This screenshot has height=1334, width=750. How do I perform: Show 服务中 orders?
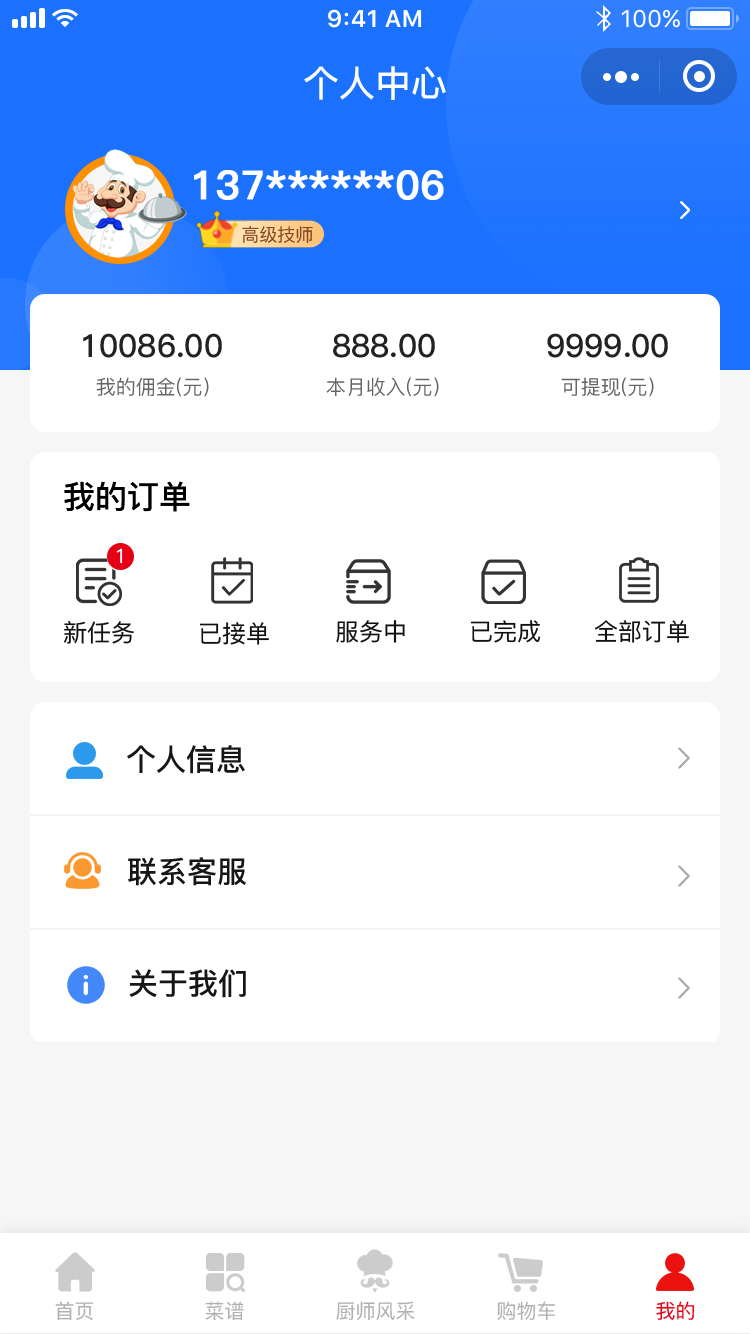(370, 600)
